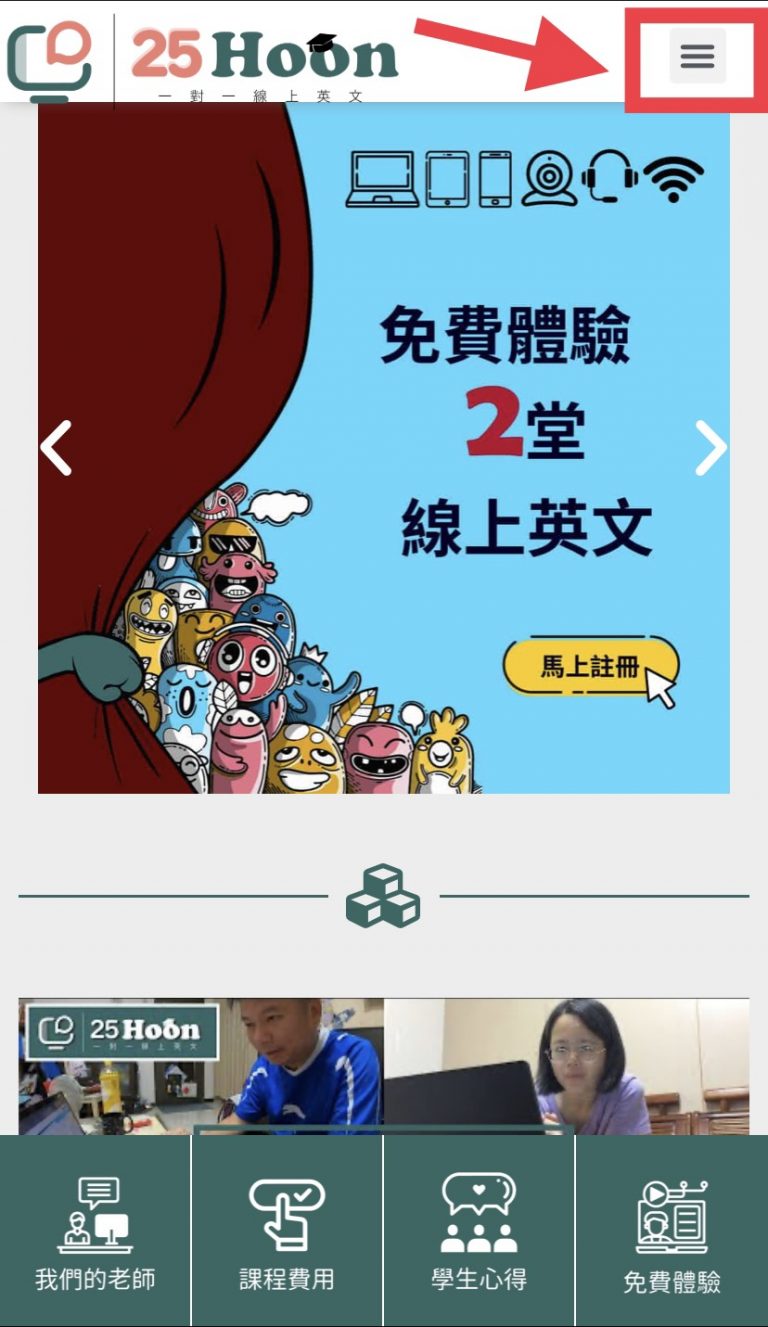The height and width of the screenshot is (1327, 768).
Task: View 學生心得 testimonials
Action: pyautogui.click(x=479, y=1231)
